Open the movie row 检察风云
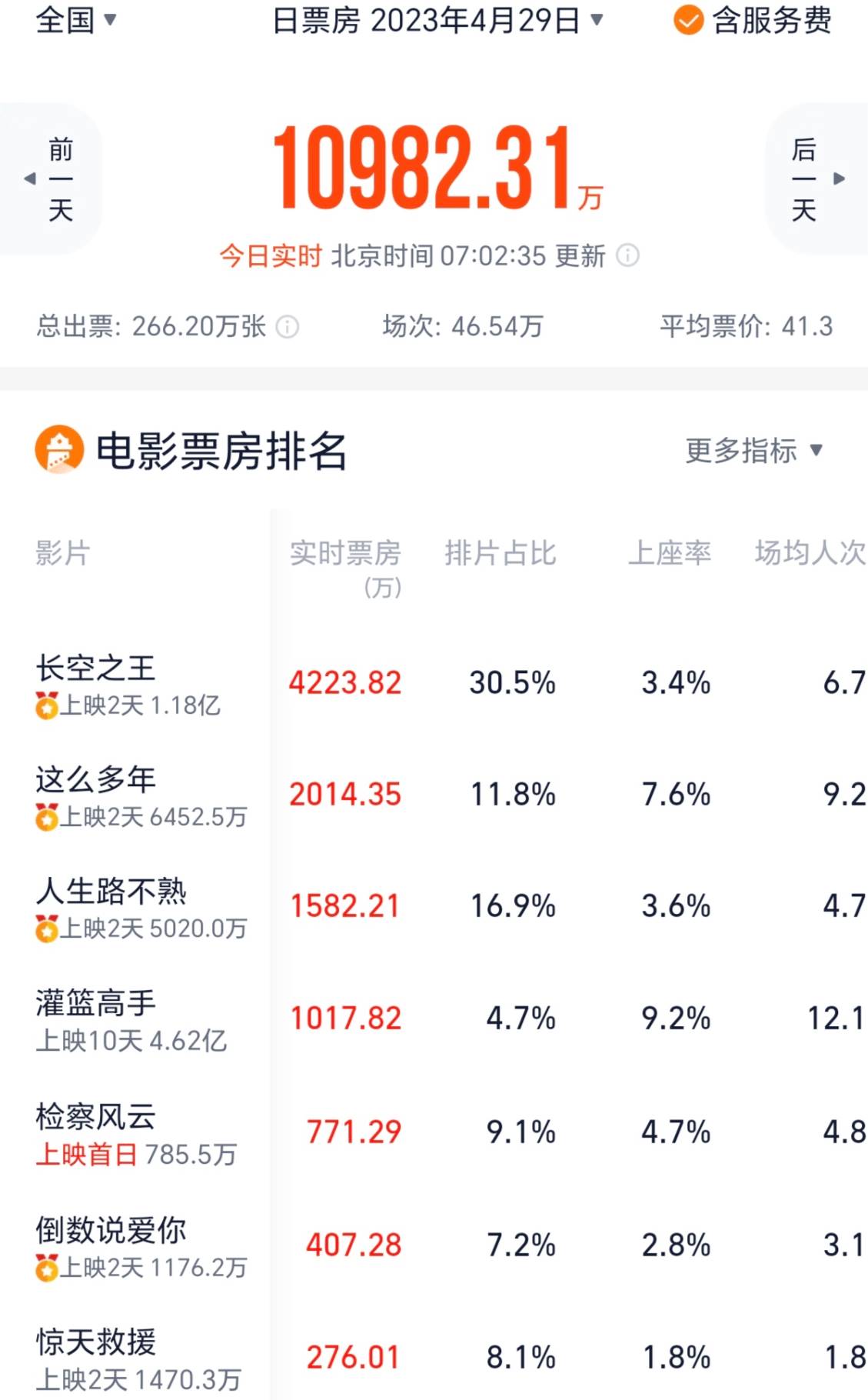The image size is (868, 1400). pyautogui.click(x=434, y=1133)
